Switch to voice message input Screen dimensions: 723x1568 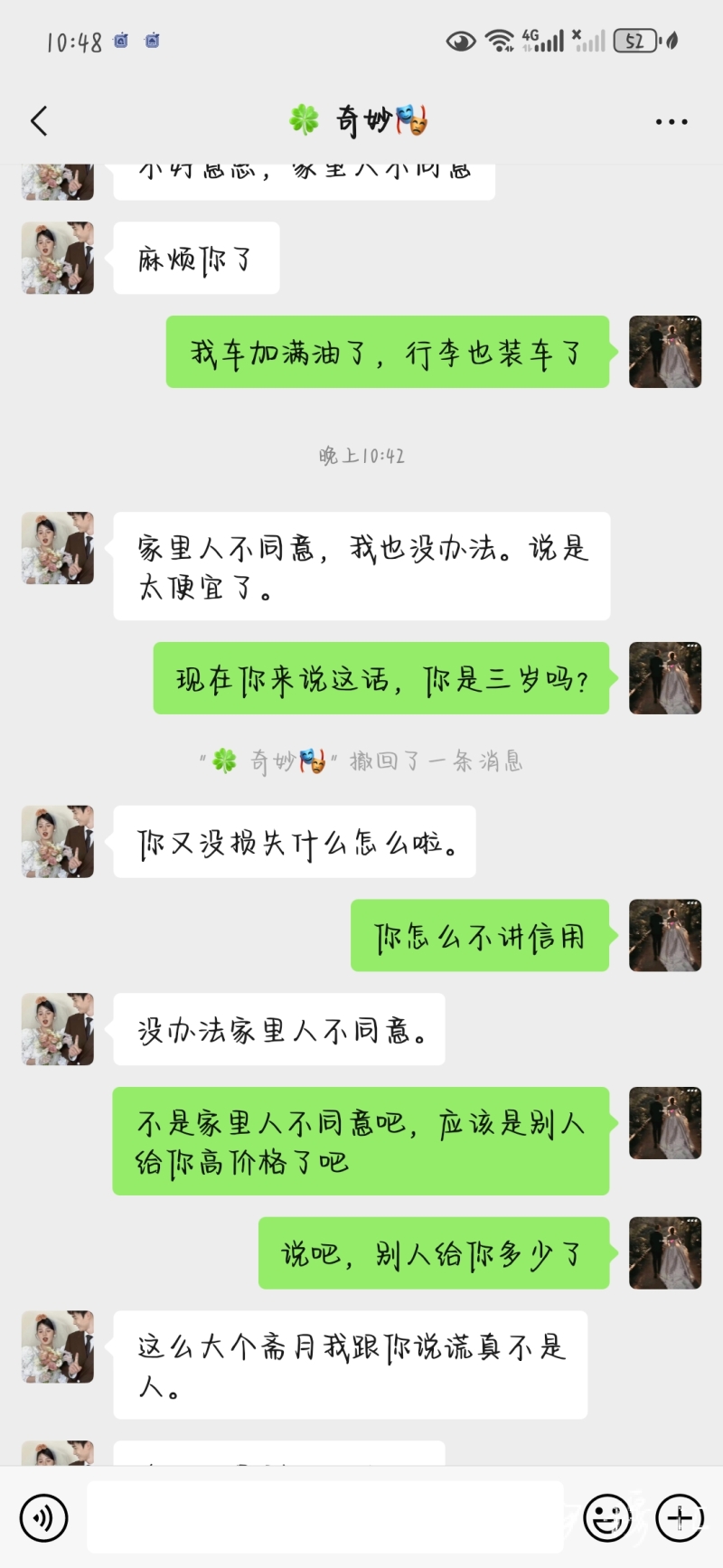[43, 1517]
